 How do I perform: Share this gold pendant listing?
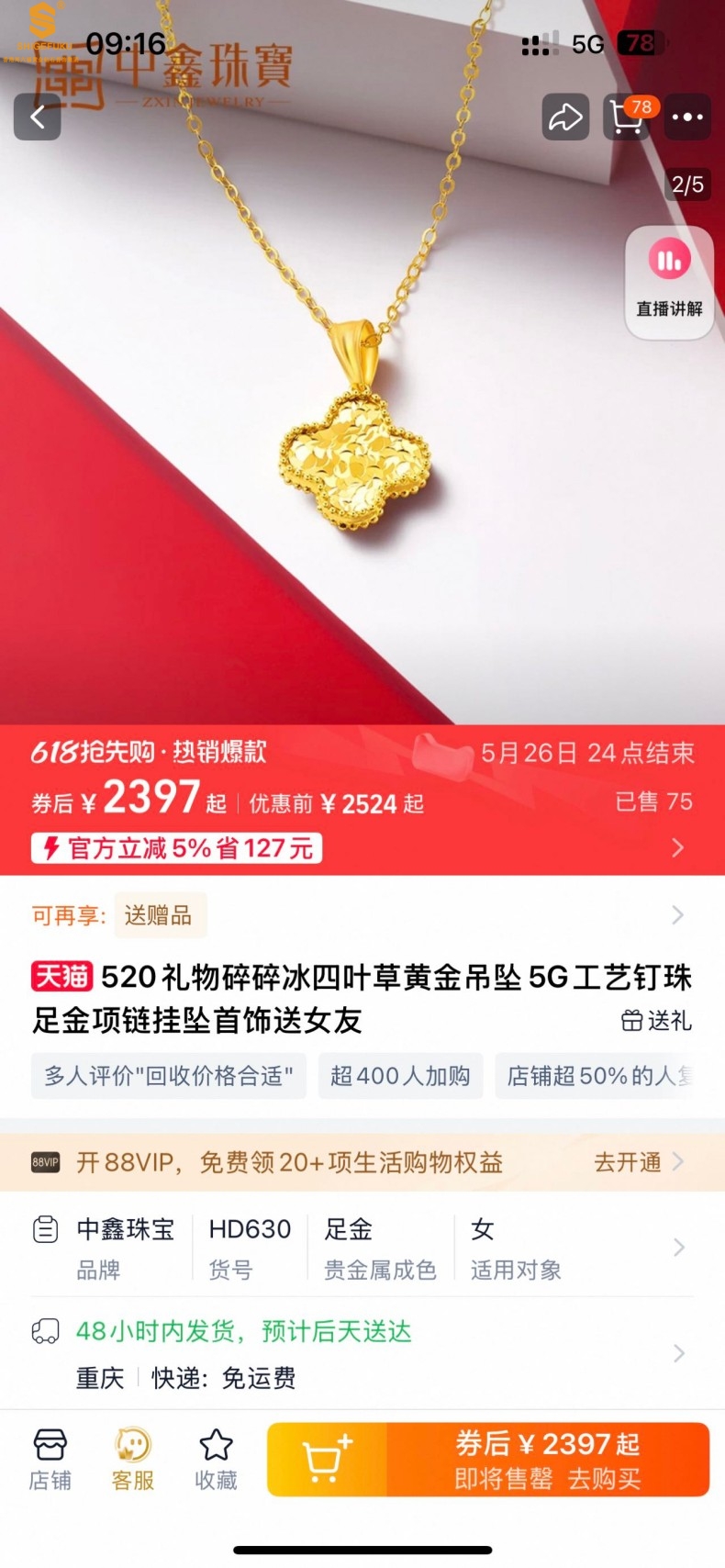564,118
